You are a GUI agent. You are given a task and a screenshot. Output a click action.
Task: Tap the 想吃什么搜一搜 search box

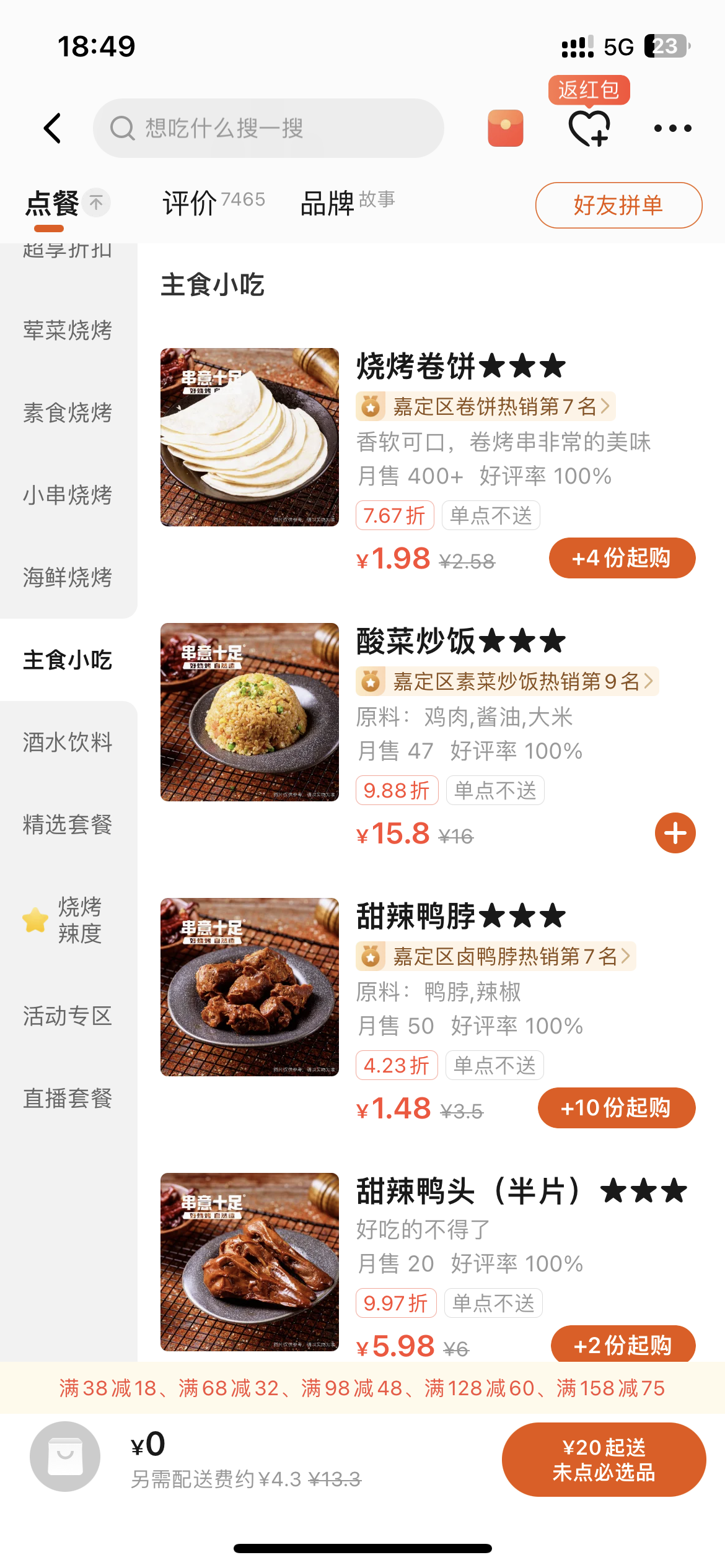click(x=268, y=128)
